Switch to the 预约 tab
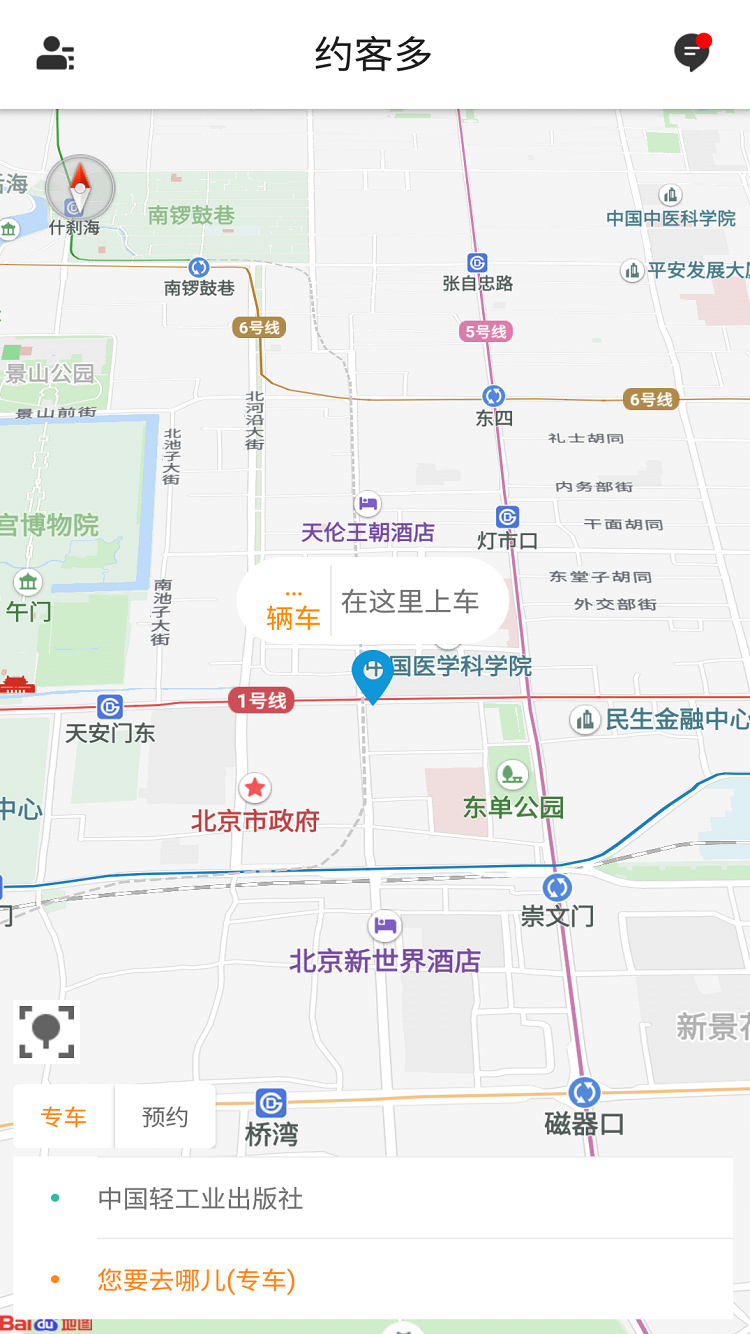The height and width of the screenshot is (1334, 750). pyautogui.click(x=164, y=1116)
